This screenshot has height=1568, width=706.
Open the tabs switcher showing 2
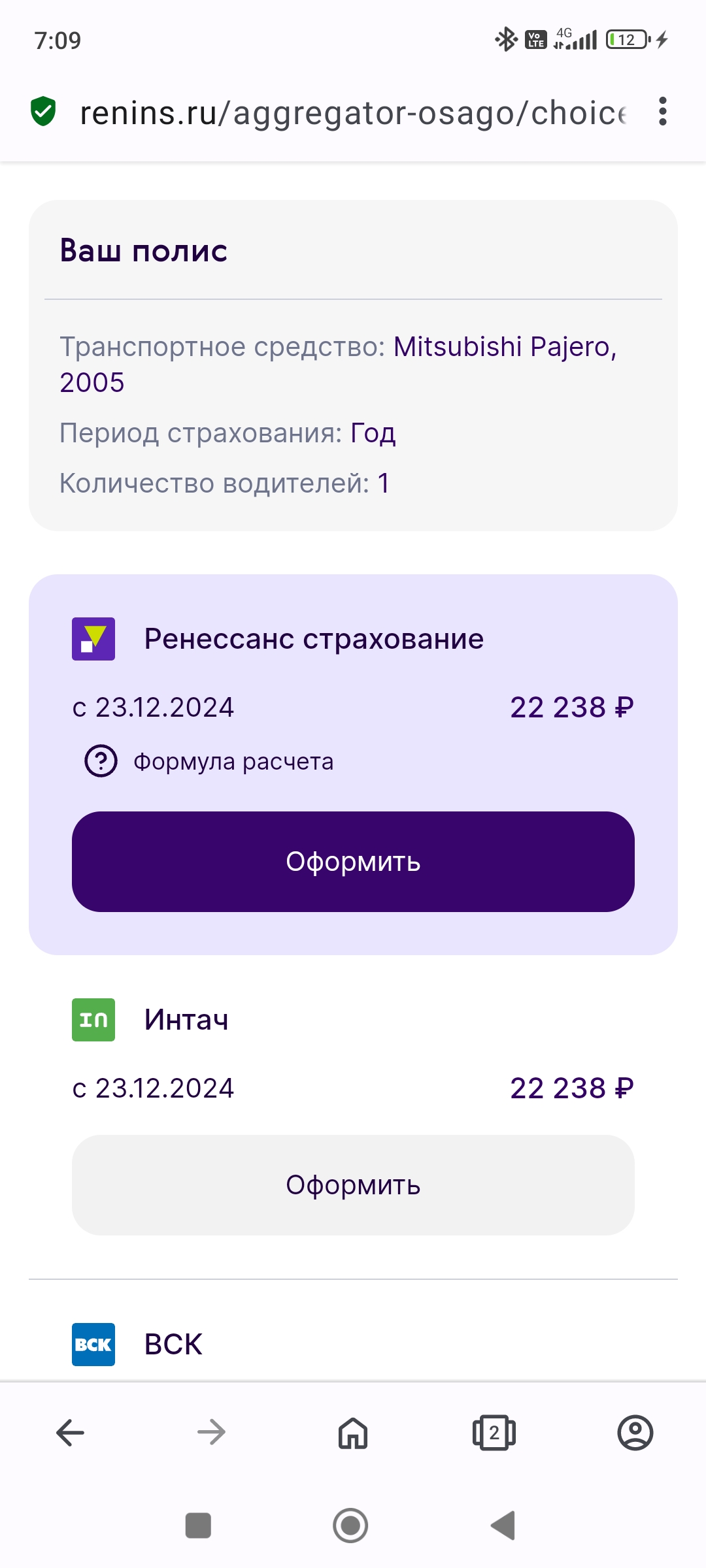tap(494, 1433)
